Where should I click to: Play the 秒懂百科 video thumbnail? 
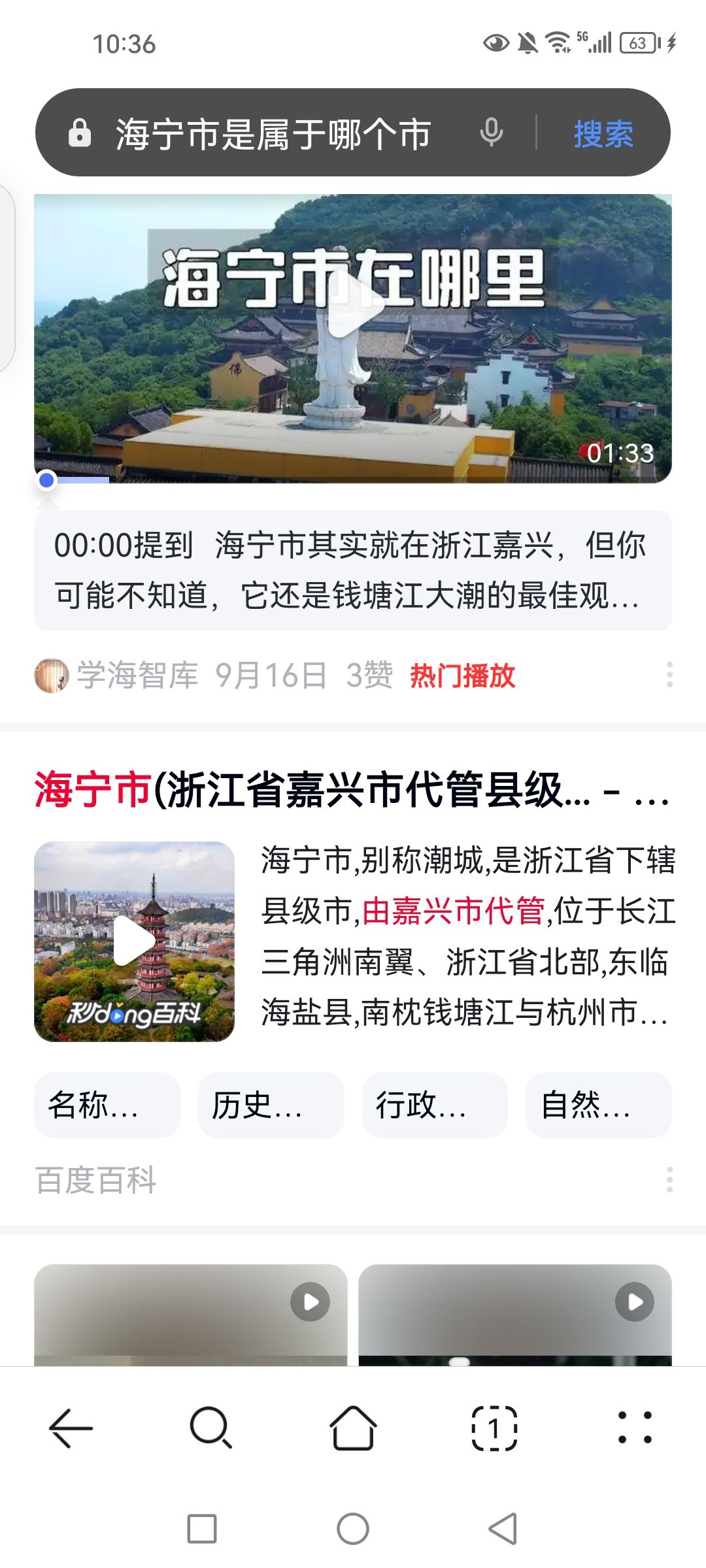tap(134, 941)
